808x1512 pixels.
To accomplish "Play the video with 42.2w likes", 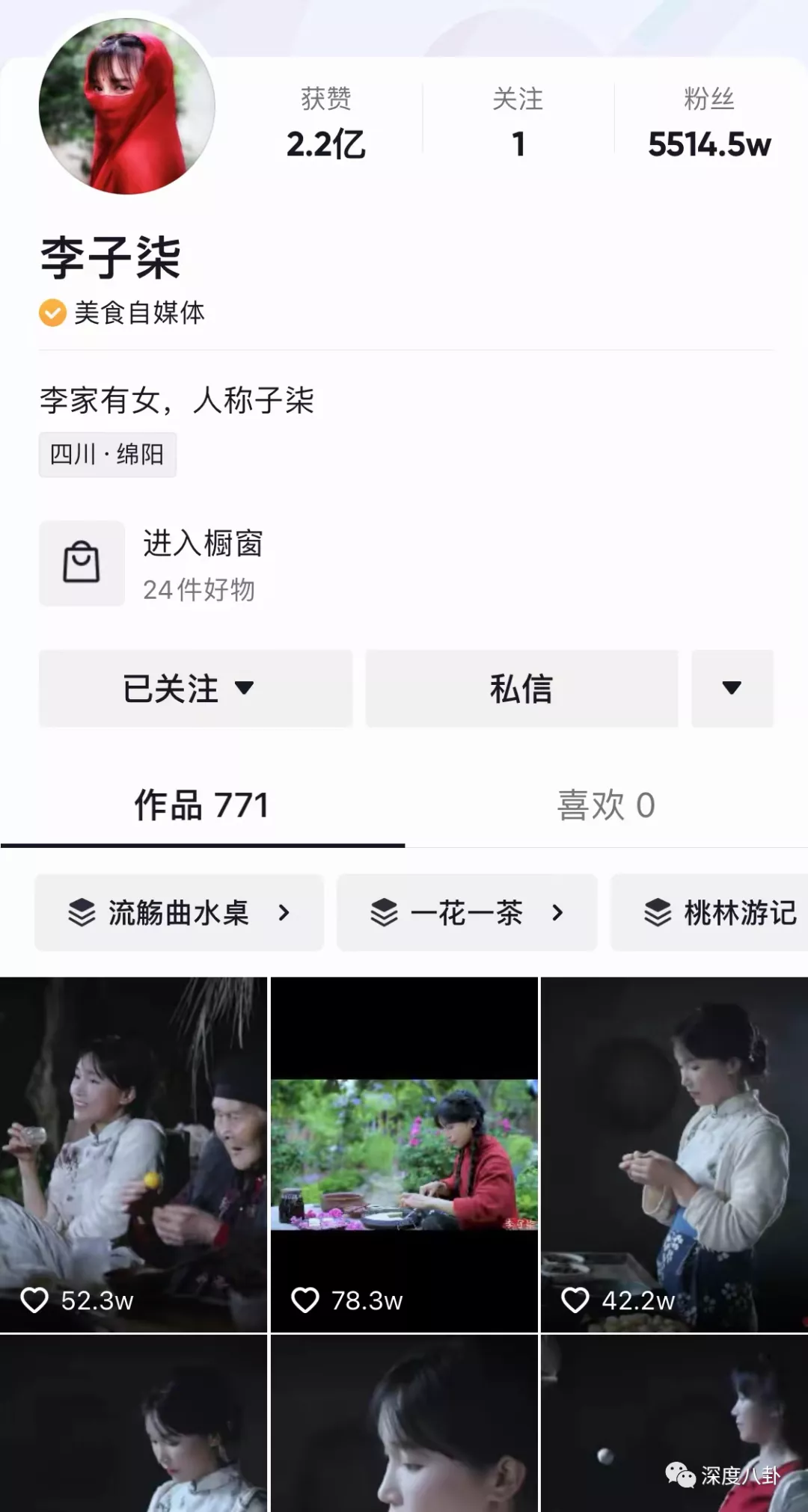I will [675, 1154].
